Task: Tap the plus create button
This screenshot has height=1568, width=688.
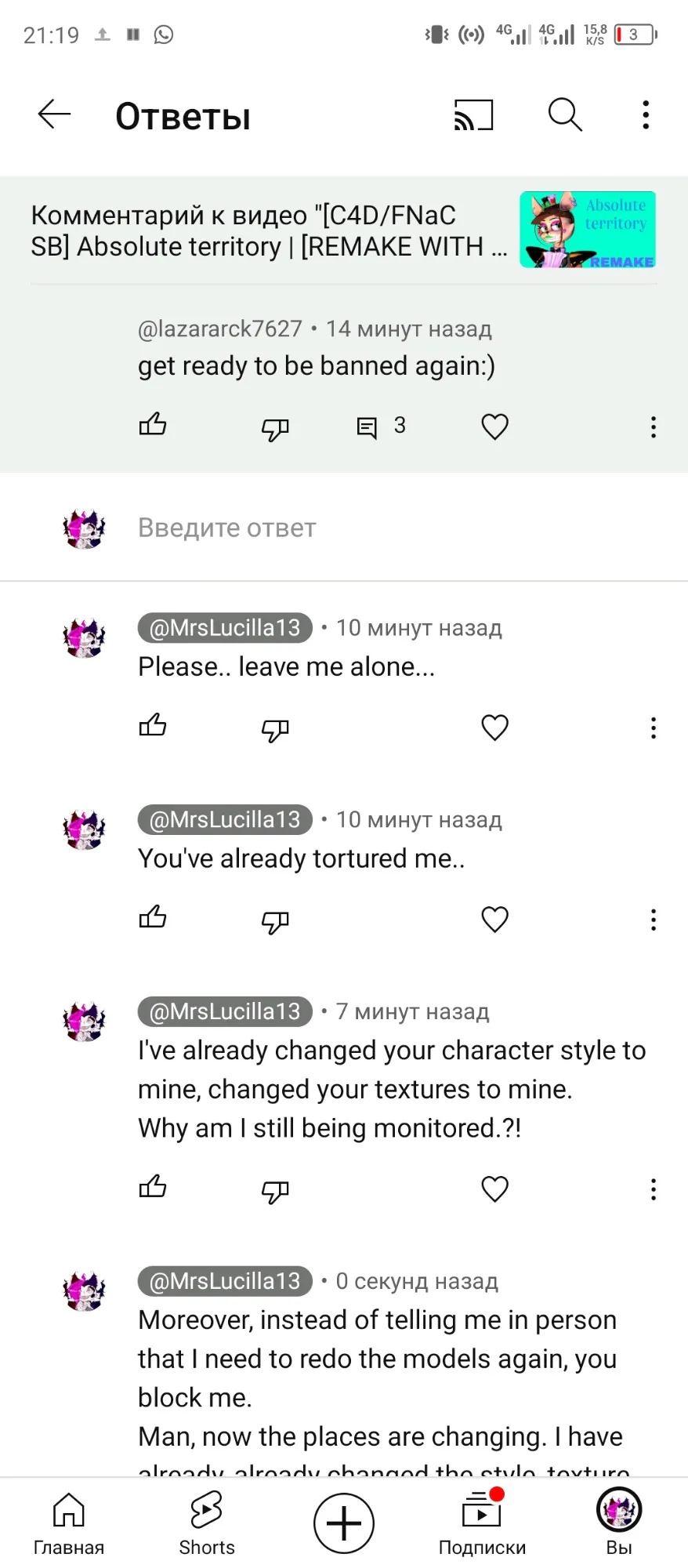Action: pos(344,1523)
